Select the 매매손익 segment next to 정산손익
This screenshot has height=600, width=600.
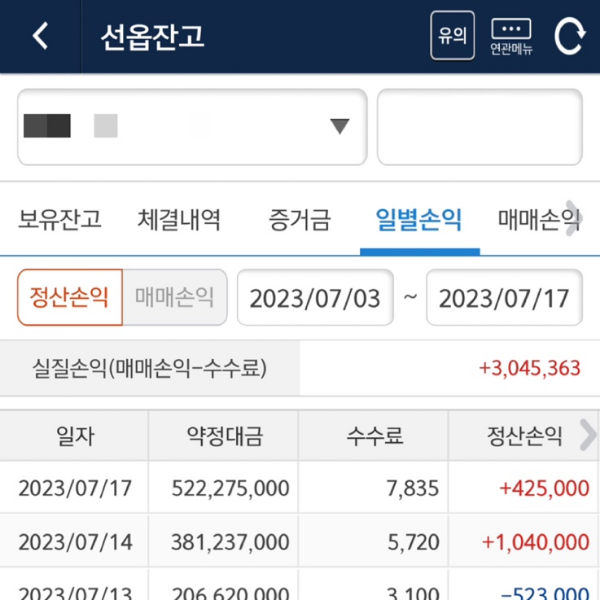click(175, 297)
